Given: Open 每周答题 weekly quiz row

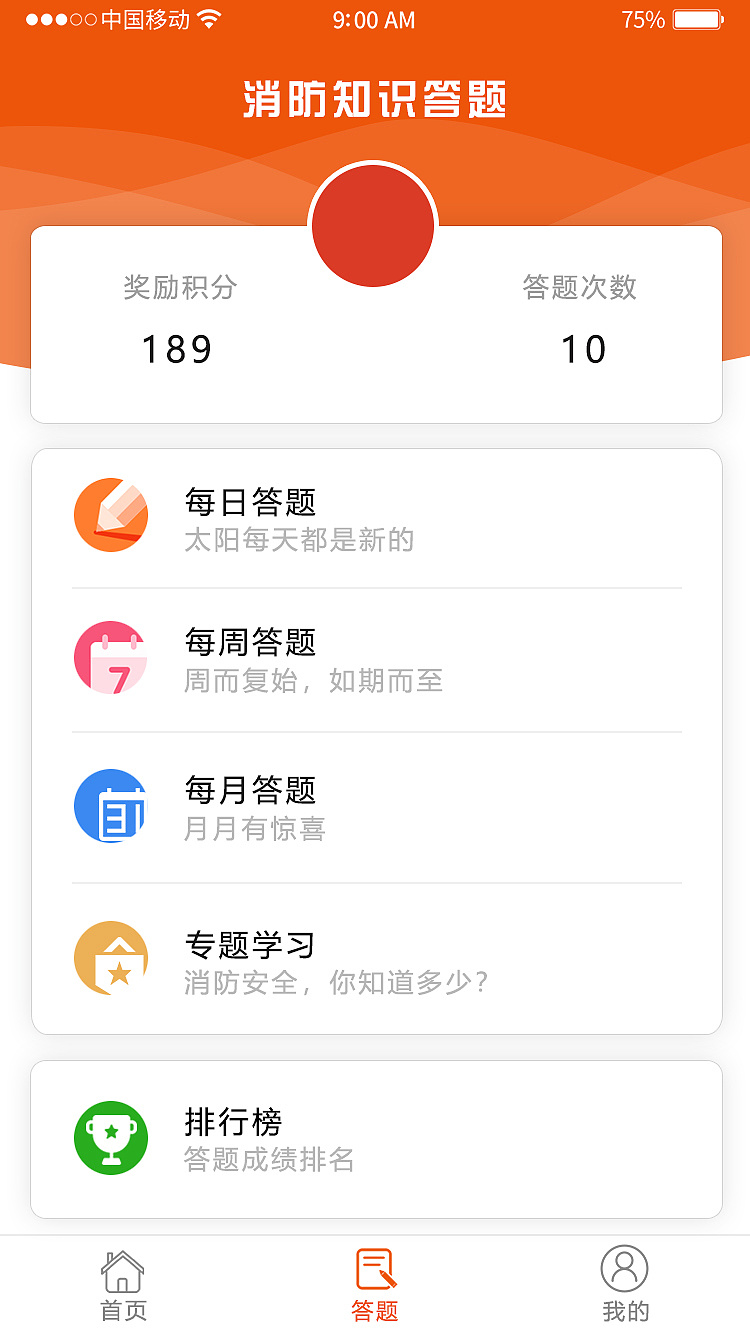Looking at the screenshot, I should (x=300, y=658).
